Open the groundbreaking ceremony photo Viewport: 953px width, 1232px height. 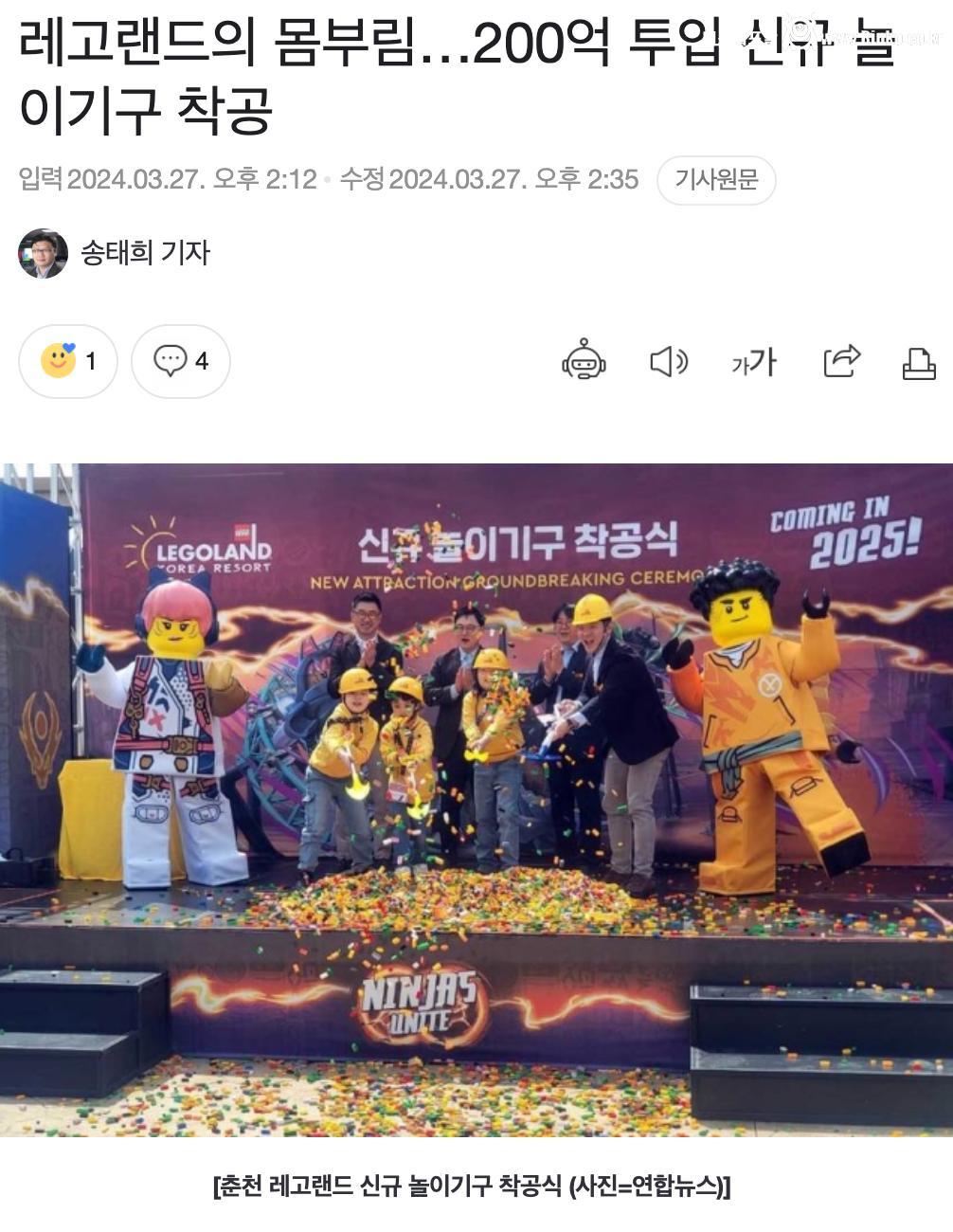coord(476,799)
